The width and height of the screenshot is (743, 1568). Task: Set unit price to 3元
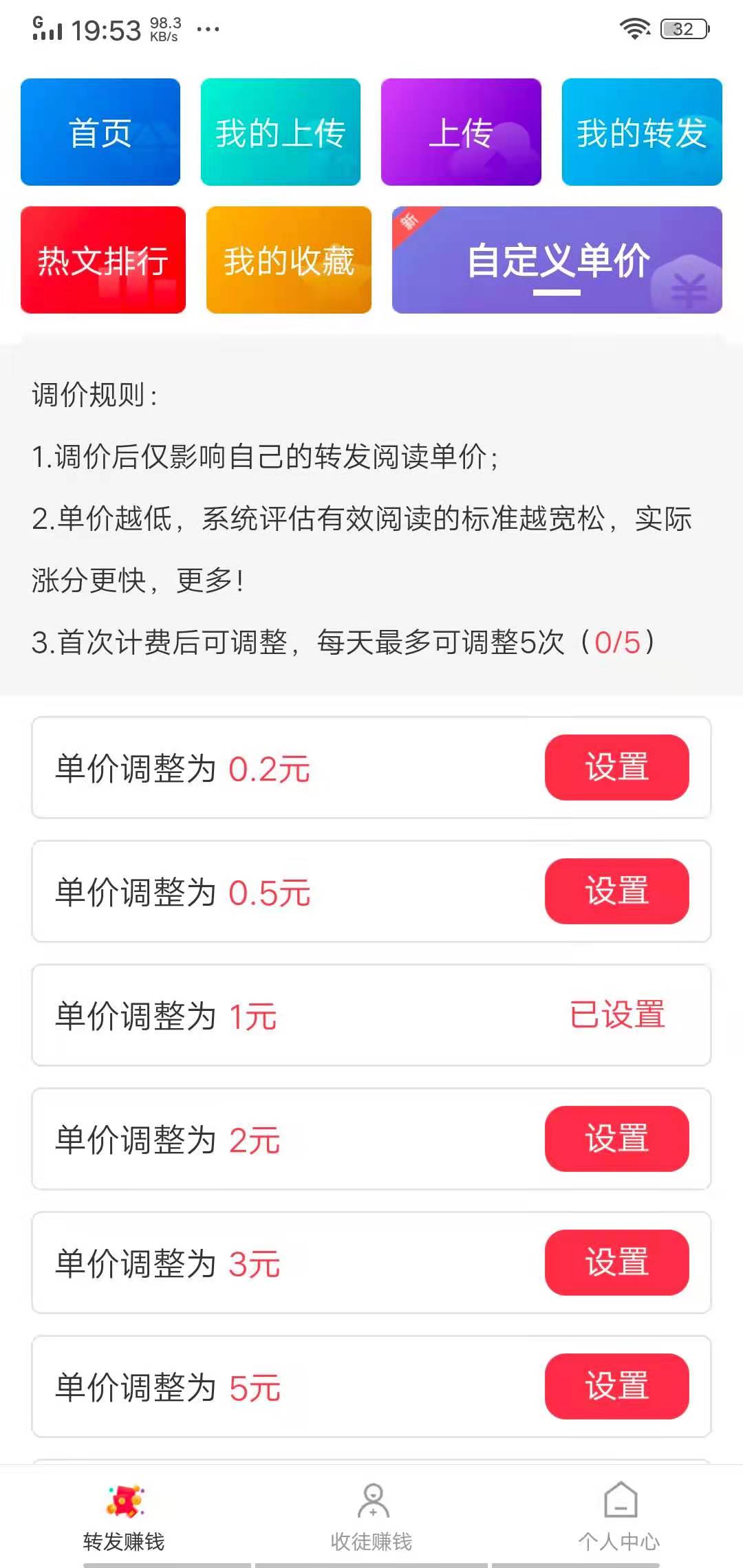point(617,1262)
